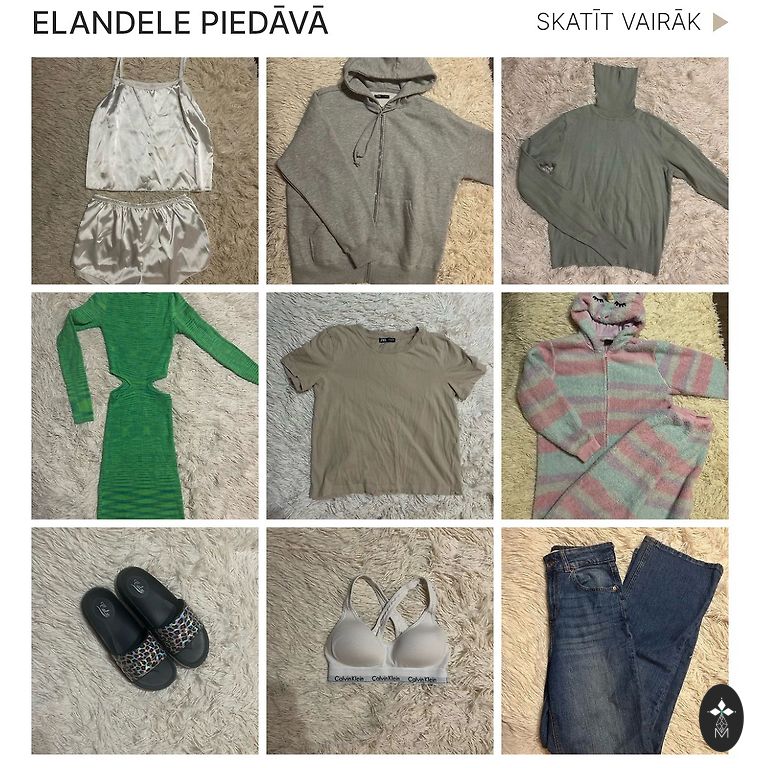Screen dimensions: 760x768
Task: Open the white satin pajama set listing
Action: pos(145,171)
